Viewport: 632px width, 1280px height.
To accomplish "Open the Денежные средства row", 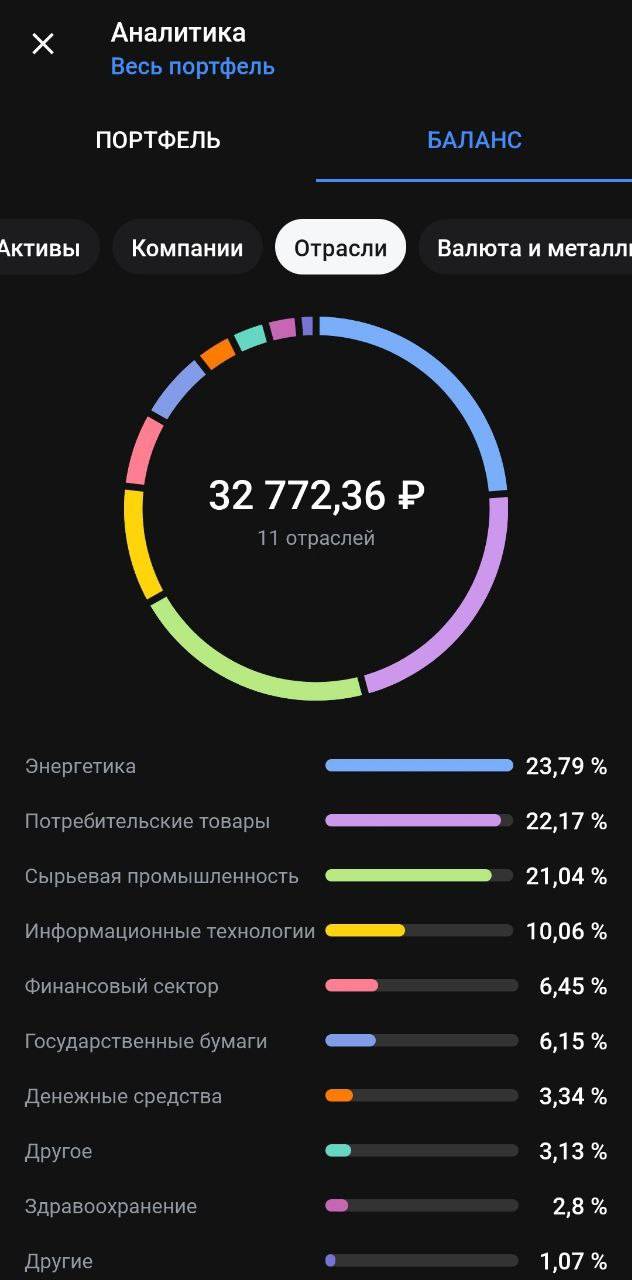I will pyautogui.click(x=316, y=1096).
